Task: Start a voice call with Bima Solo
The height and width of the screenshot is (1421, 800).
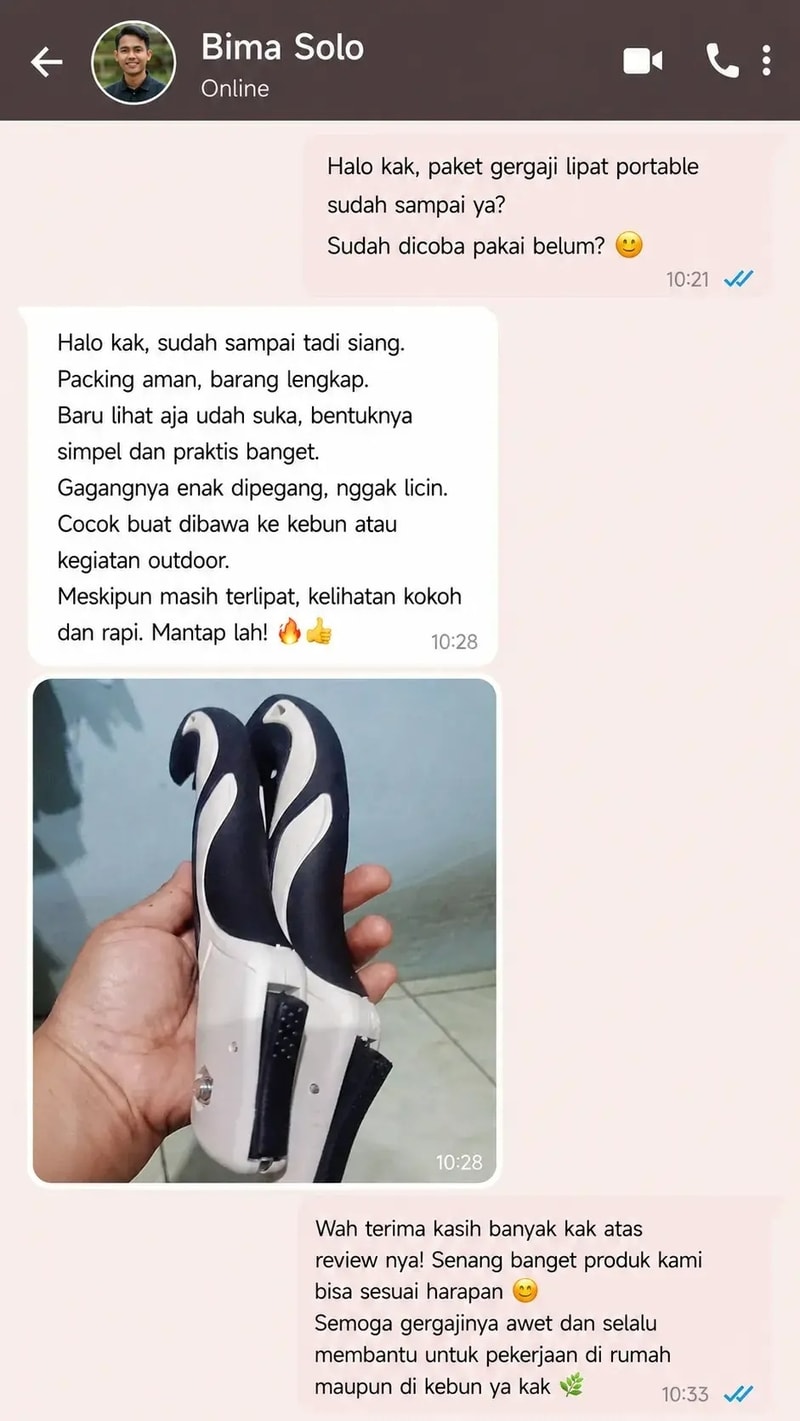Action: click(722, 61)
